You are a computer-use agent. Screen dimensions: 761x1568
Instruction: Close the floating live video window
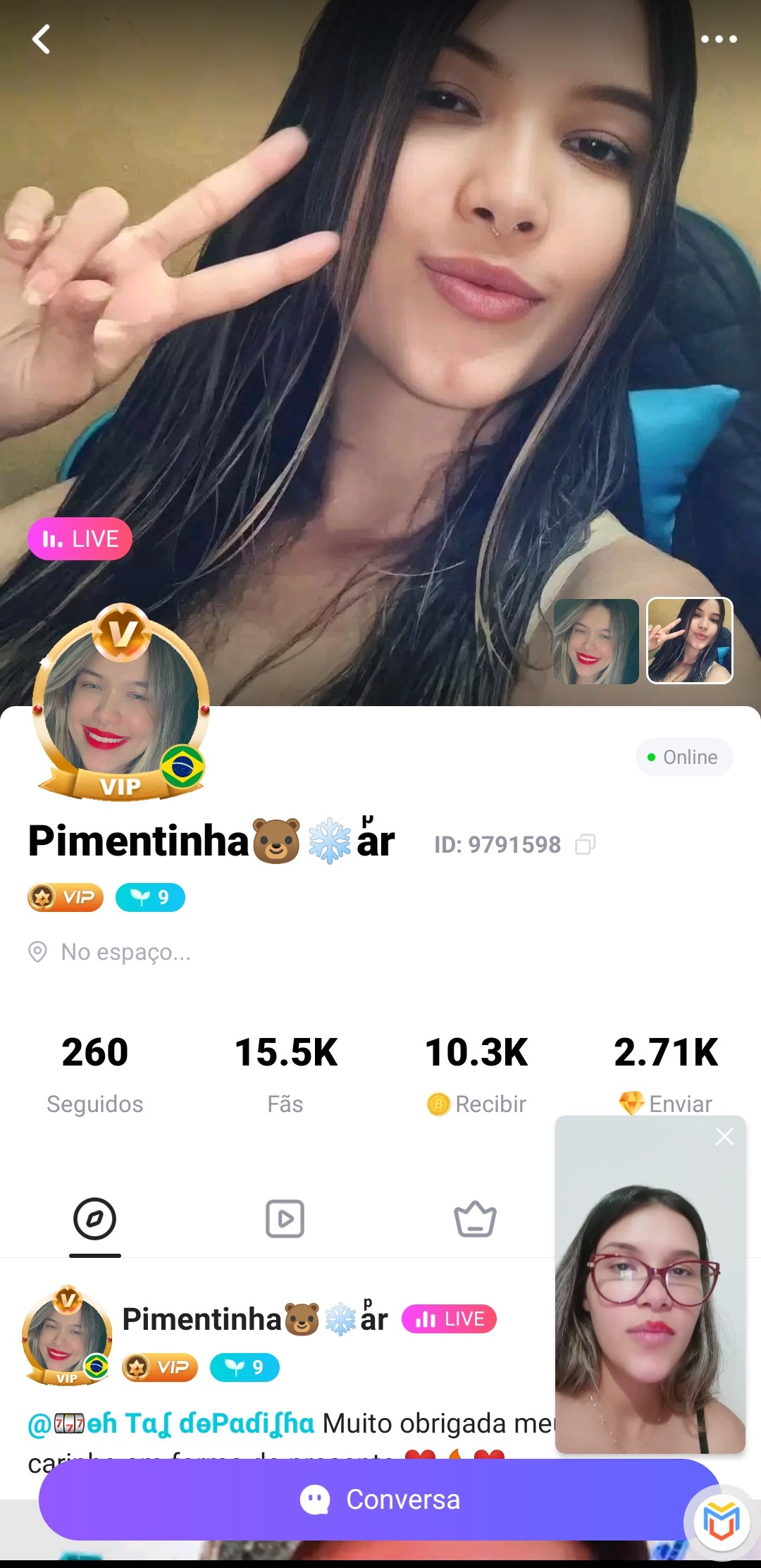click(724, 1136)
